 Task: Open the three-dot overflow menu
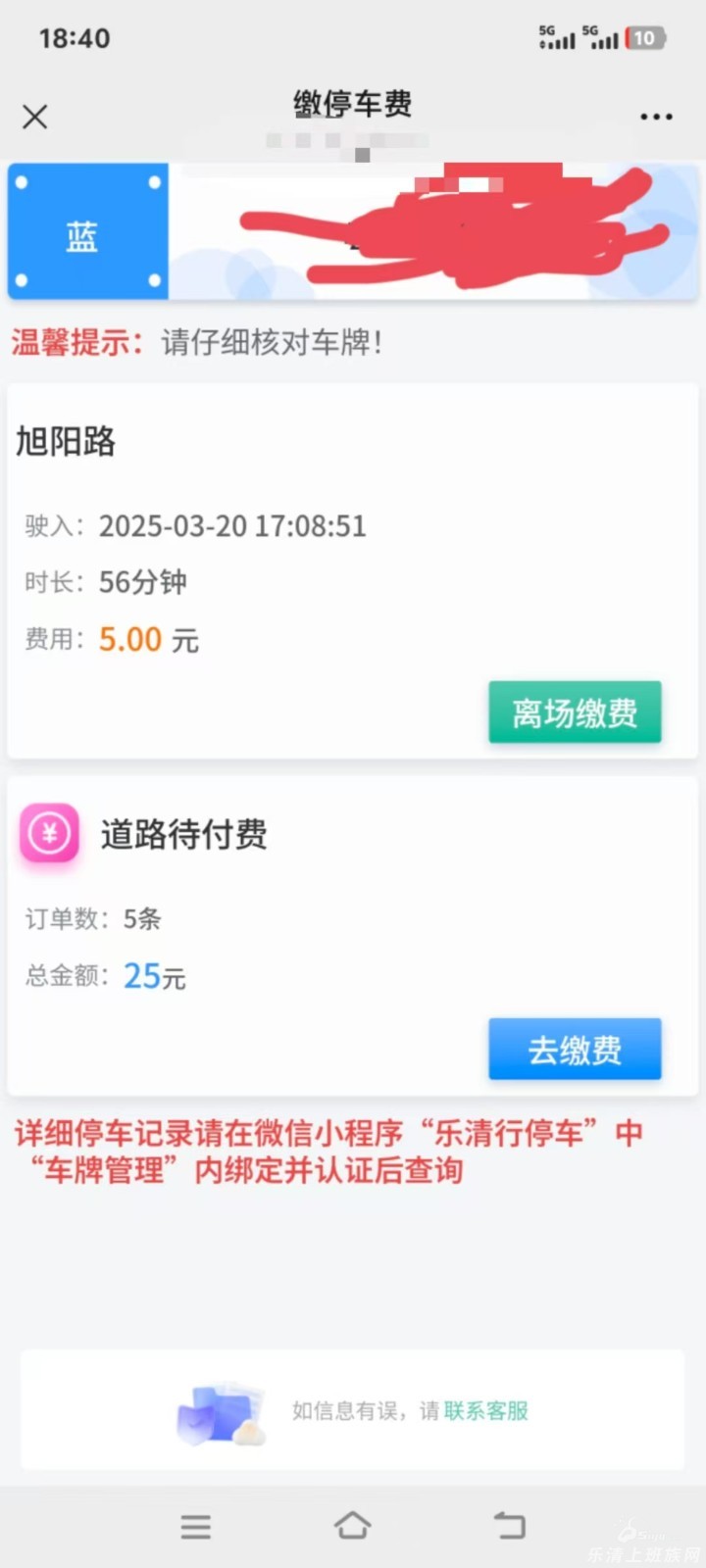click(656, 117)
